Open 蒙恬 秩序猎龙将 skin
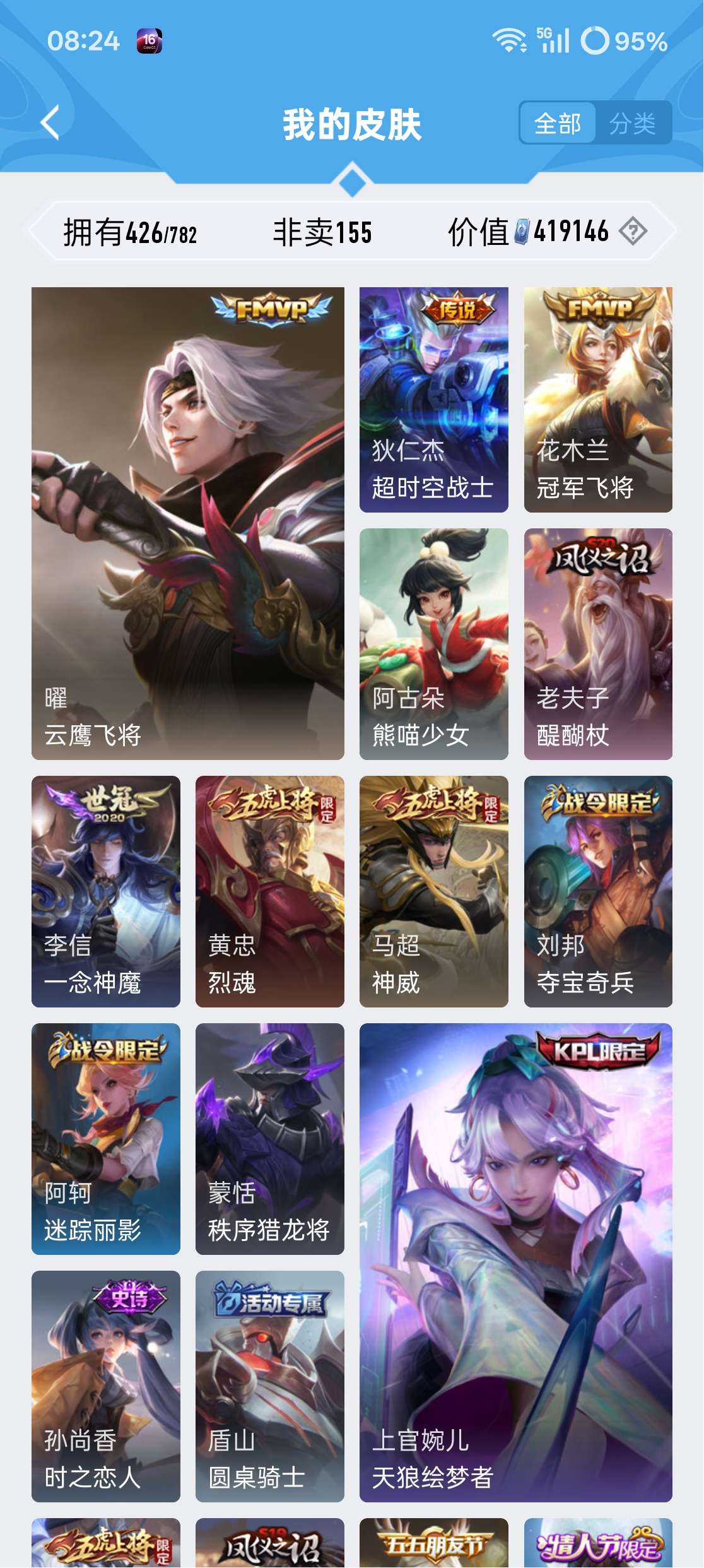Screen dimensions: 704x1568 [270, 1138]
